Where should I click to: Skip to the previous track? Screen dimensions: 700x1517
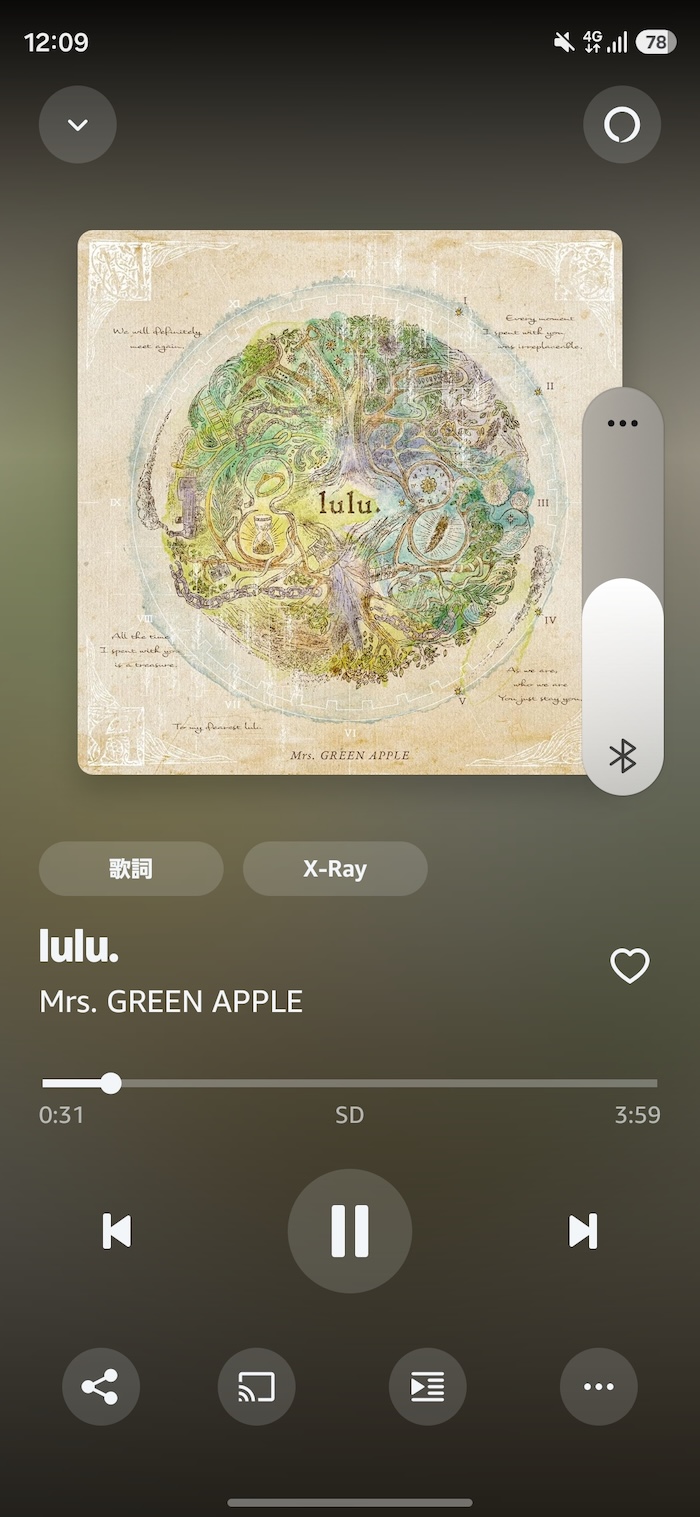coord(117,1231)
